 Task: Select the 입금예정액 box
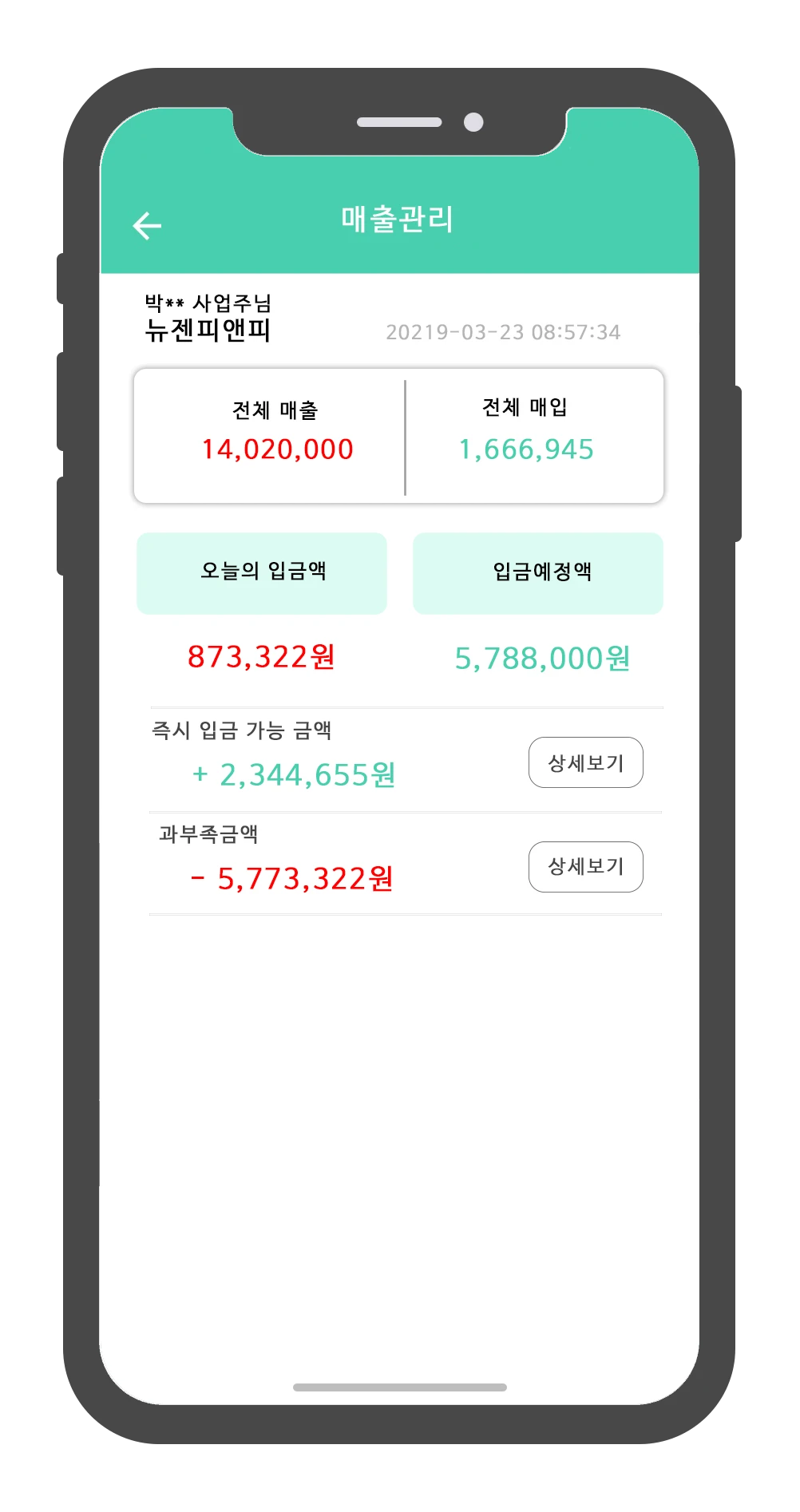(x=537, y=573)
